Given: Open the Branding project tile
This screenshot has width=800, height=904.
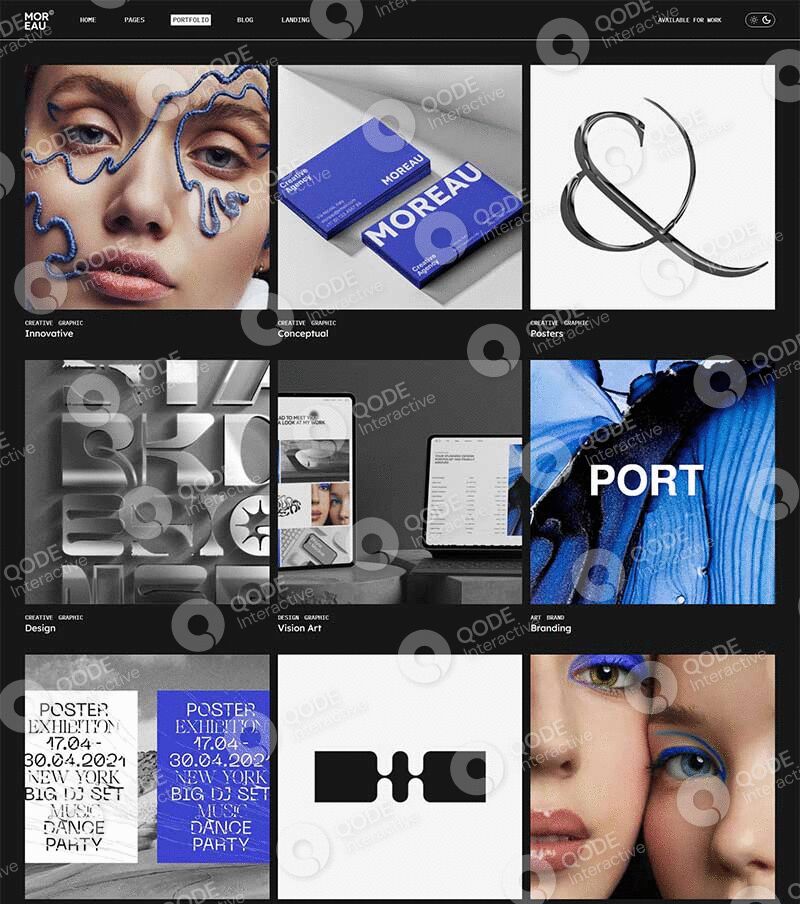Looking at the screenshot, I should click(x=652, y=482).
